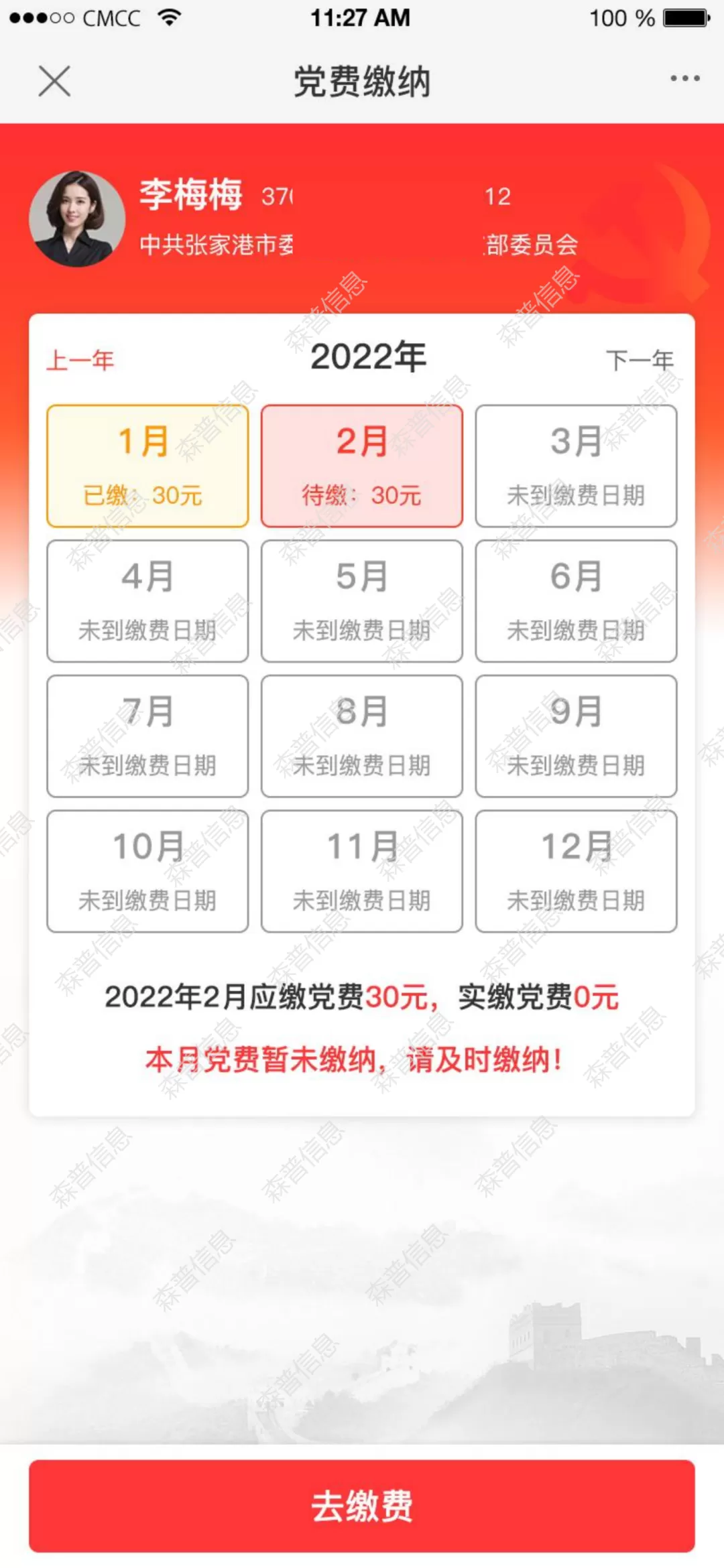
Task: Select the 2月 pending payment card
Action: point(362,466)
